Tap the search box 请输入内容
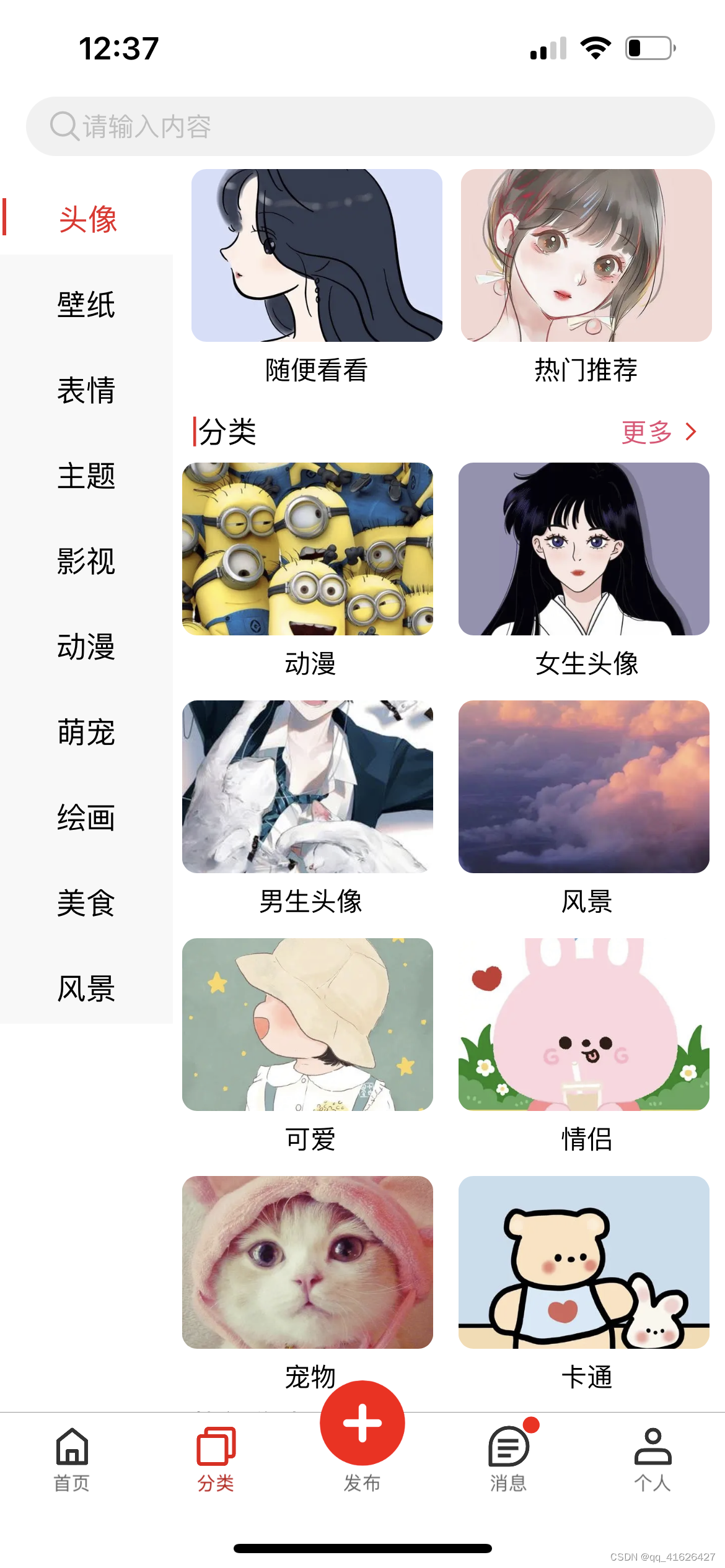Viewport: 725px width, 1568px height. click(x=370, y=126)
